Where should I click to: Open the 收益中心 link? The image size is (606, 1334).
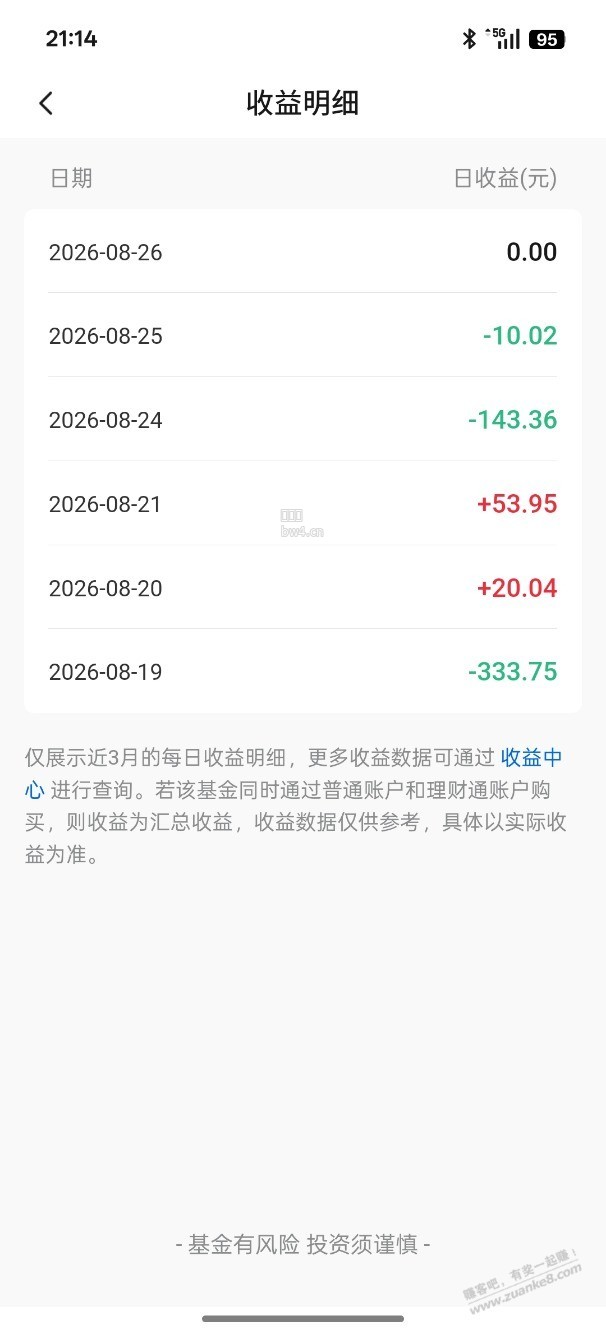[x=531, y=757]
